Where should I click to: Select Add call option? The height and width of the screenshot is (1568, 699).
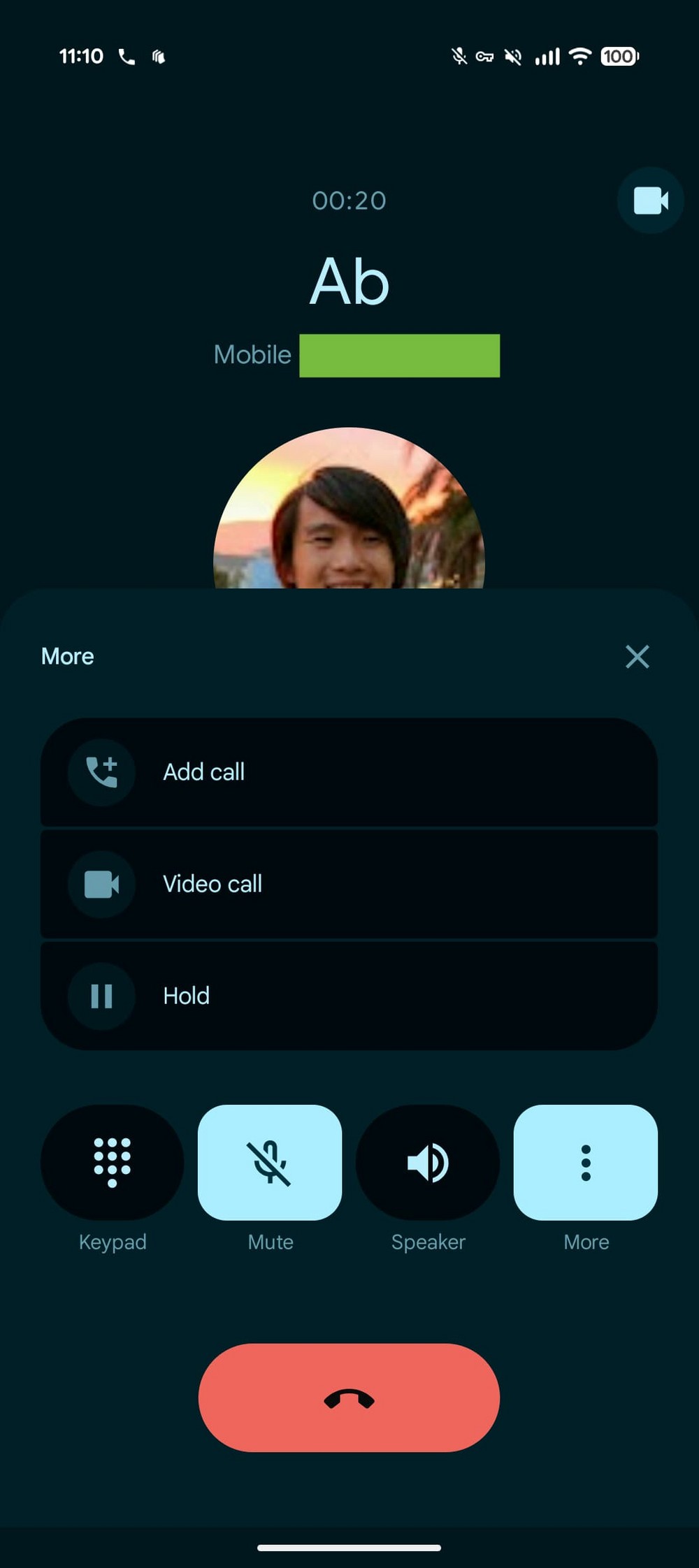tap(348, 772)
